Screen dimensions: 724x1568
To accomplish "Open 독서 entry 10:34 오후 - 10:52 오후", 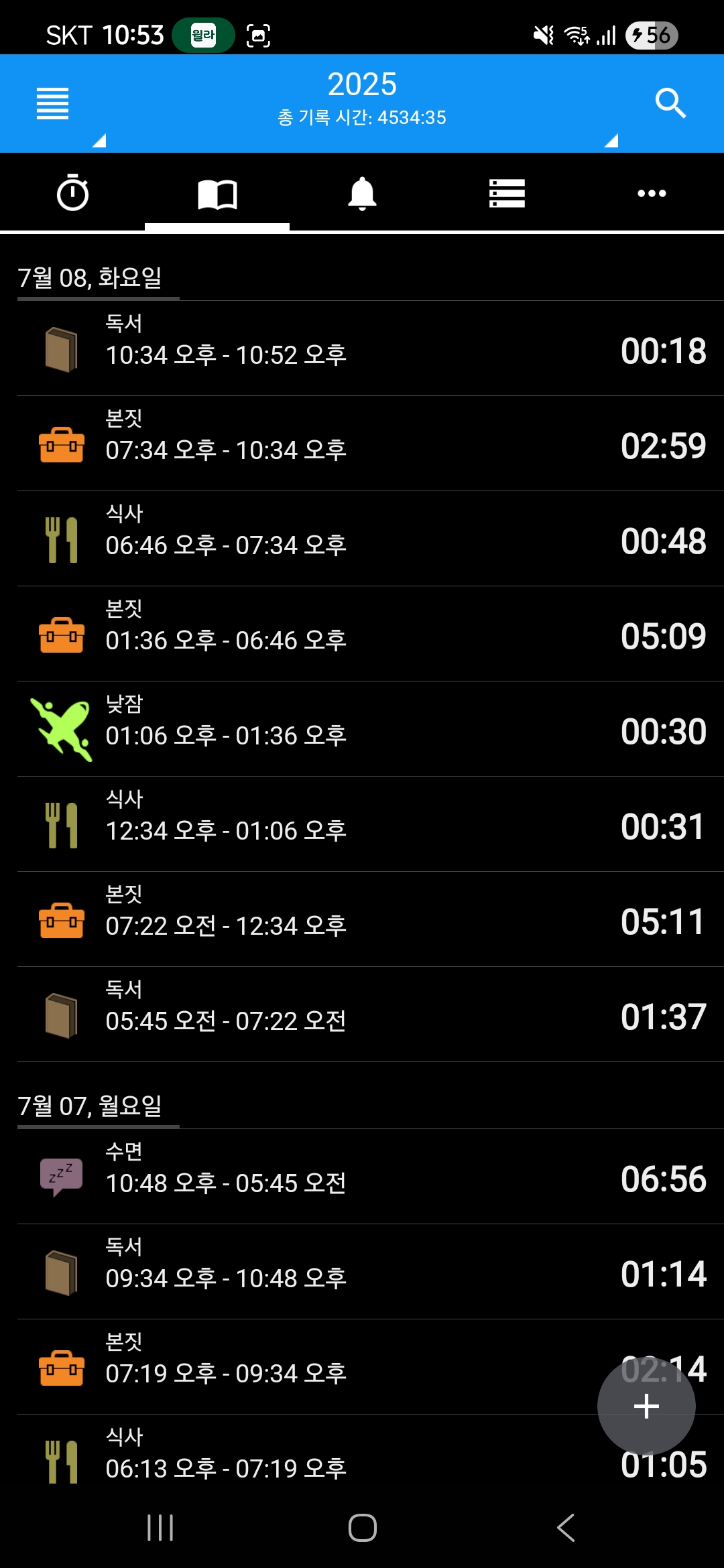I will click(x=370, y=348).
